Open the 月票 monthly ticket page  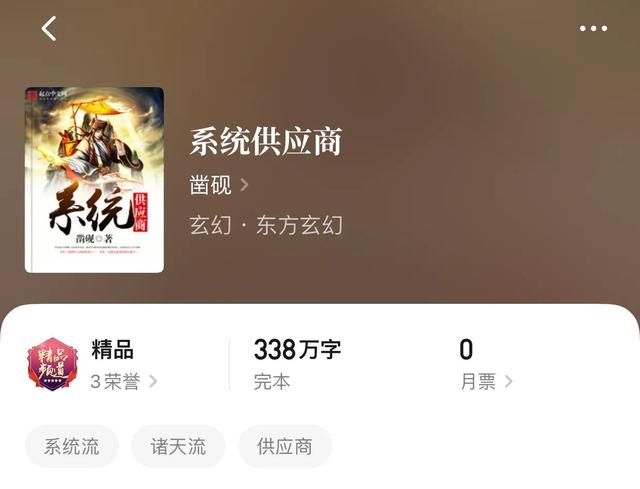click(486, 381)
